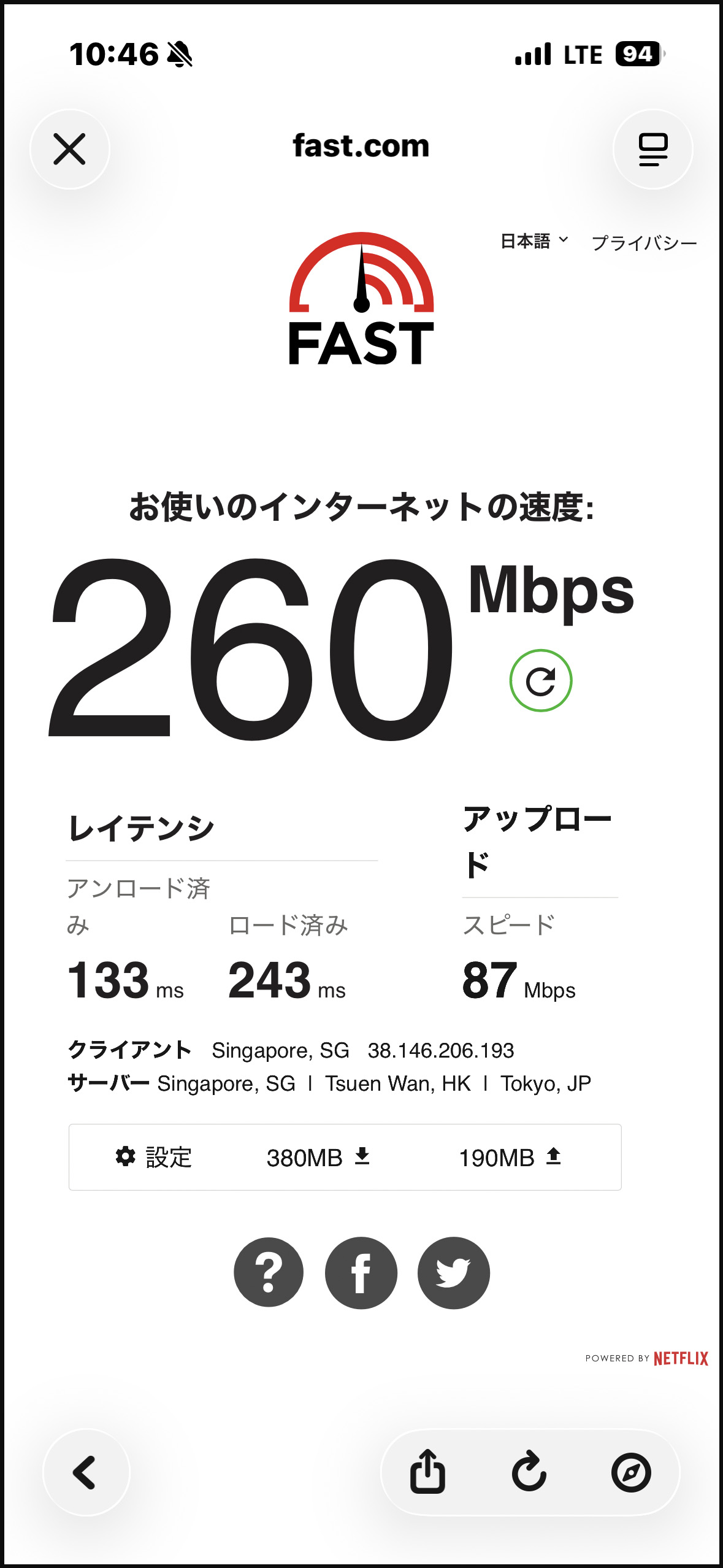Screen dimensions: 723x1568
Task: Close the fast.com page with the X
Action: (71, 149)
